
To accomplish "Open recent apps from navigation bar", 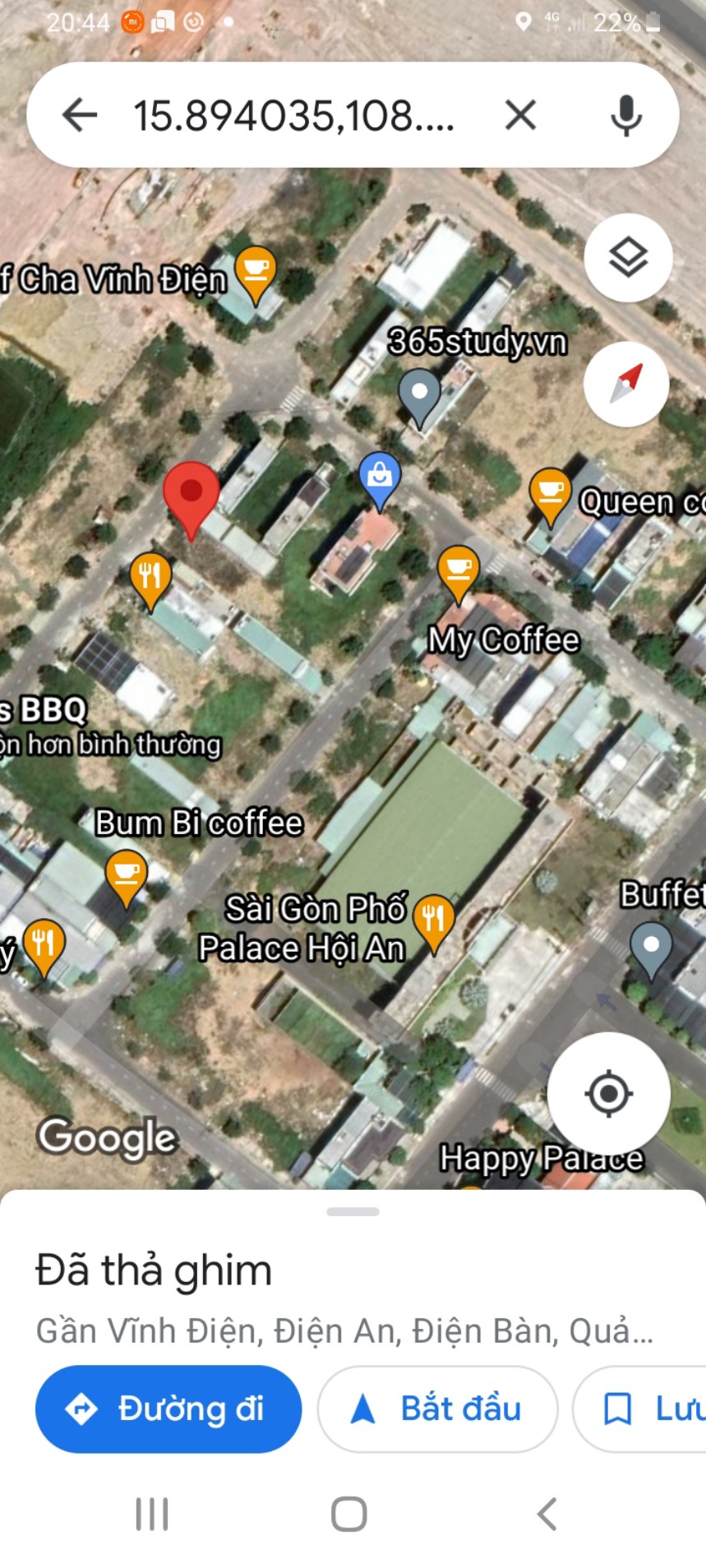I will tap(152, 1514).
